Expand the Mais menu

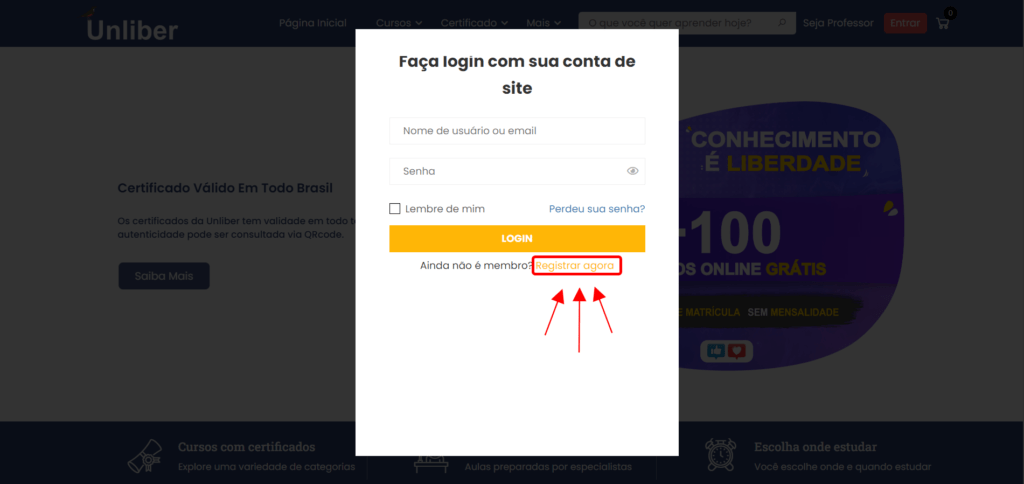coord(543,22)
